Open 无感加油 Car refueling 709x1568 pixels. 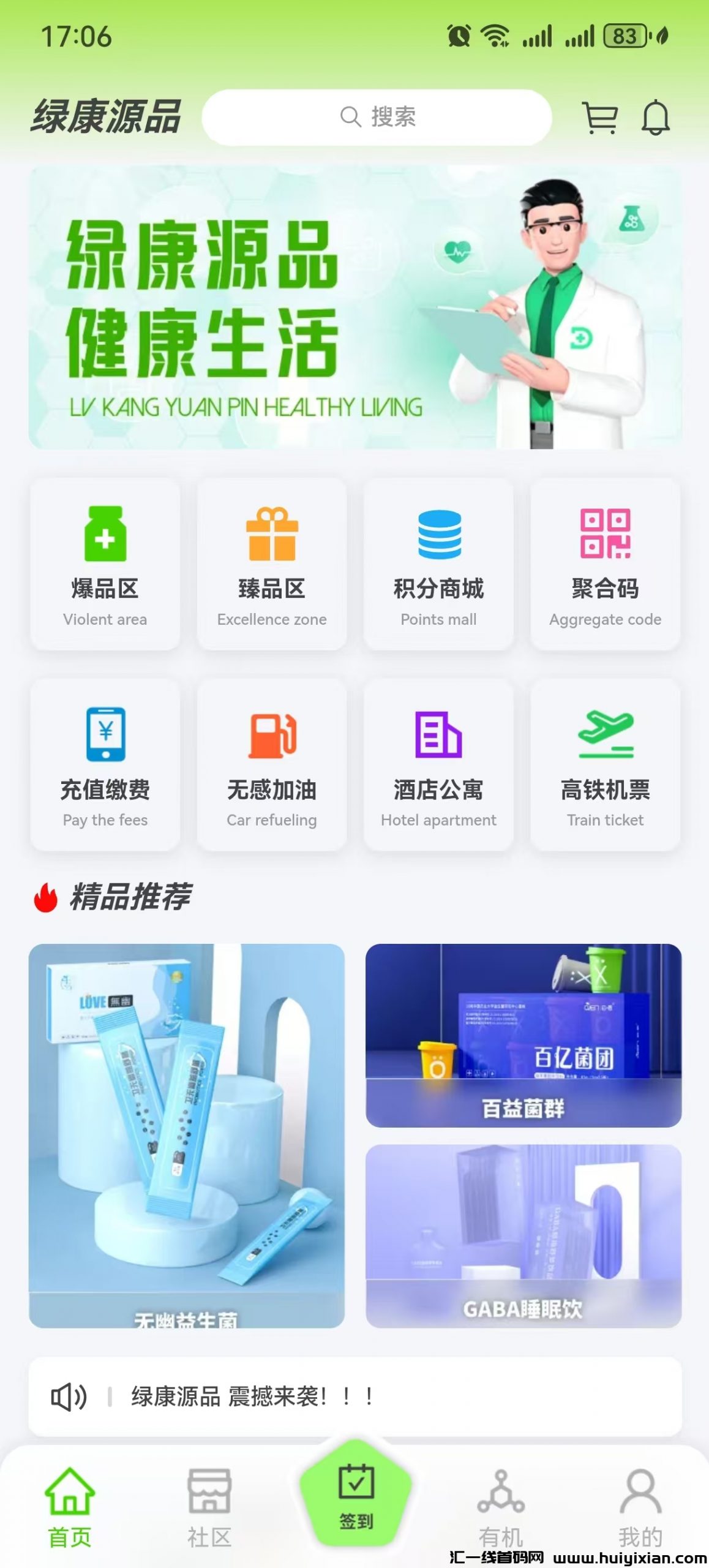point(272,764)
